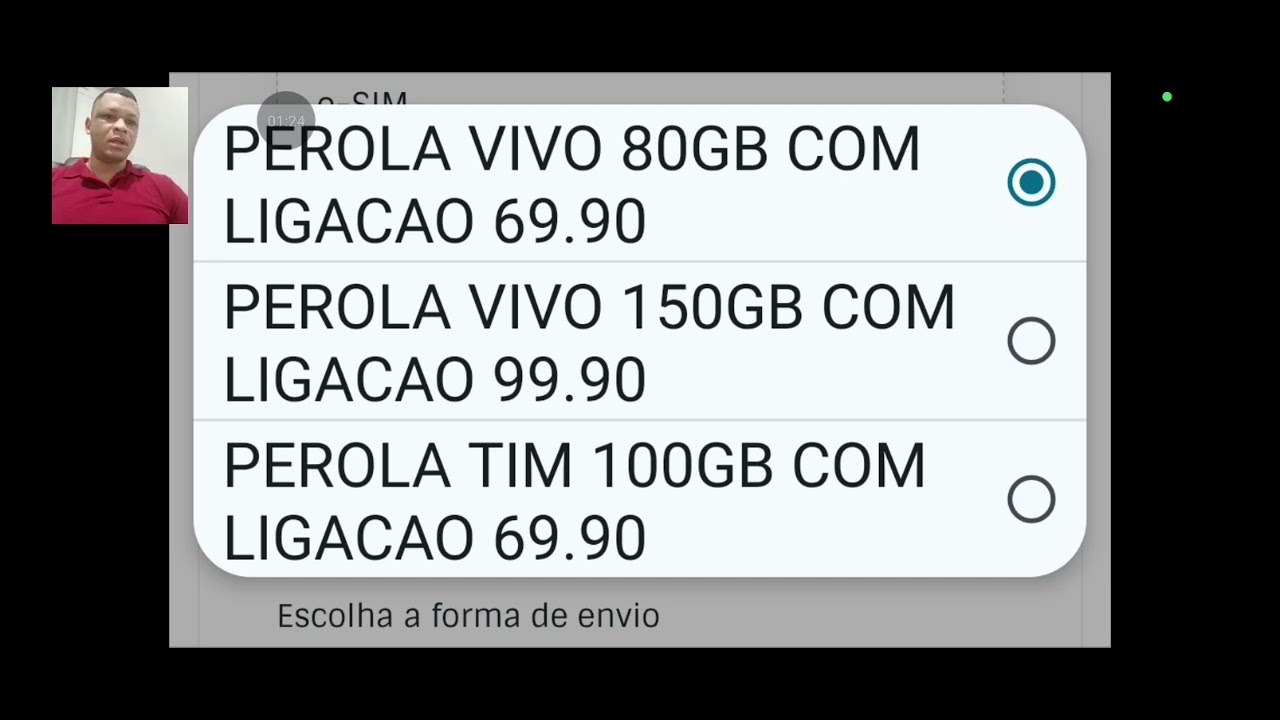Choose PEROLA VIVO 150GB COM LIGACAO 99.90
The height and width of the screenshot is (720, 1280).
1031,341
